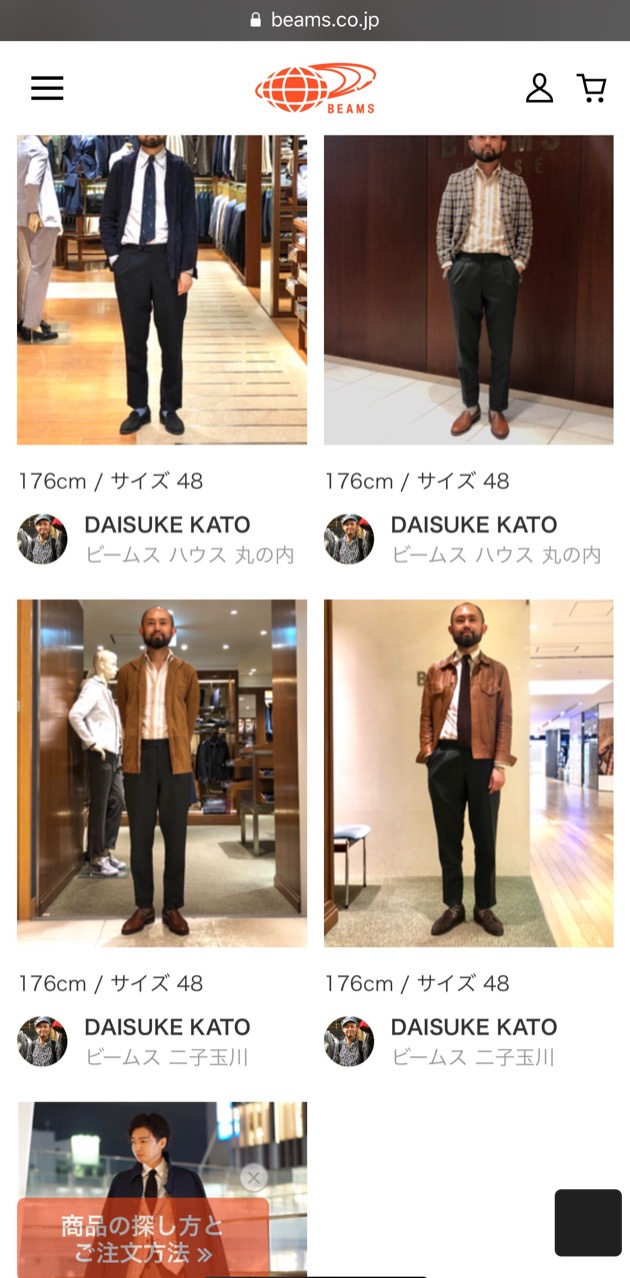The width and height of the screenshot is (630, 1278).
Task: Open the brown suede jacket styling photo
Action: (x=162, y=772)
